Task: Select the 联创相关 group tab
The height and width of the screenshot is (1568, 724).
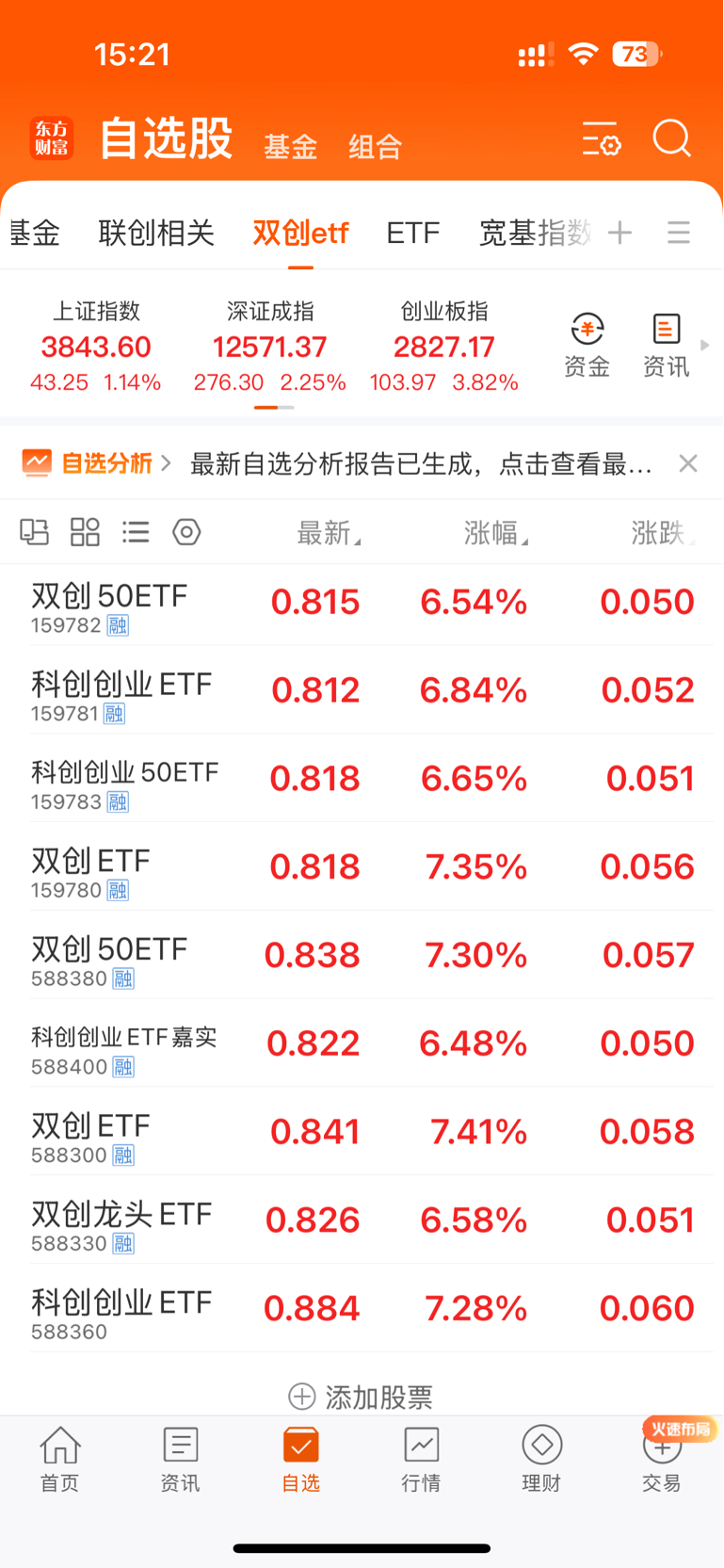Action: (x=156, y=233)
